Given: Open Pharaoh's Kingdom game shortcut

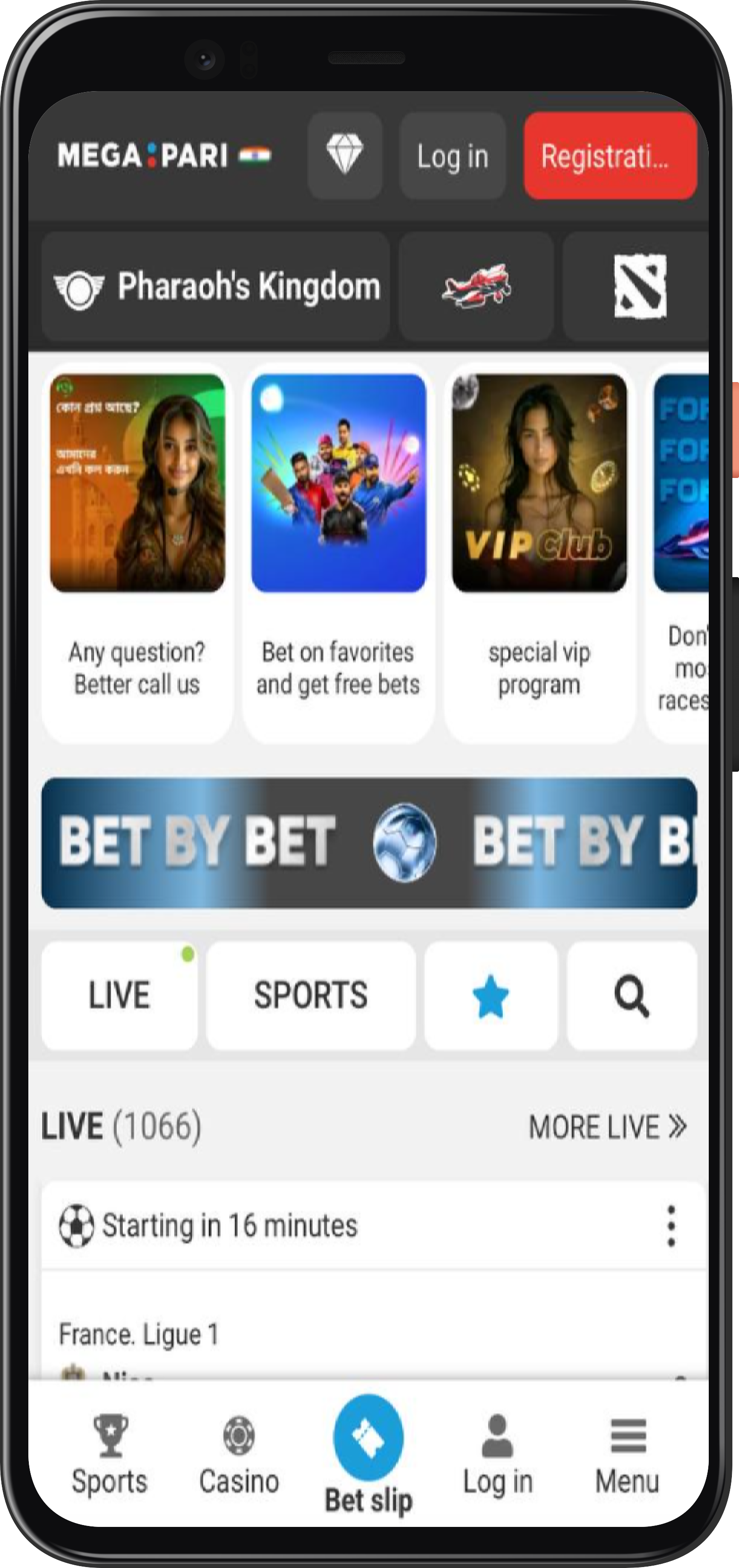Looking at the screenshot, I should [215, 287].
